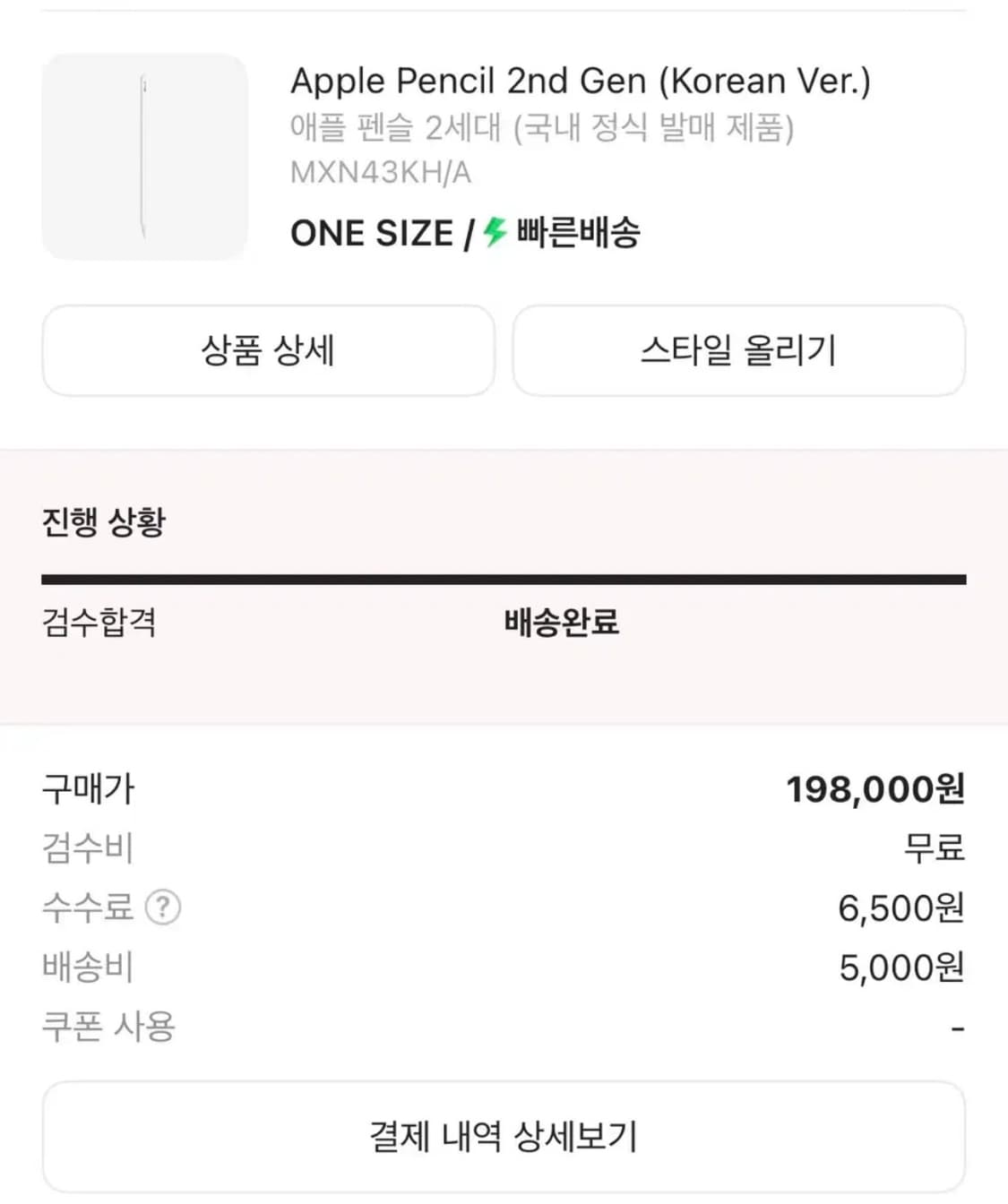Select the 검수합격 status label
This screenshot has height=1204, width=1008.
point(100,620)
